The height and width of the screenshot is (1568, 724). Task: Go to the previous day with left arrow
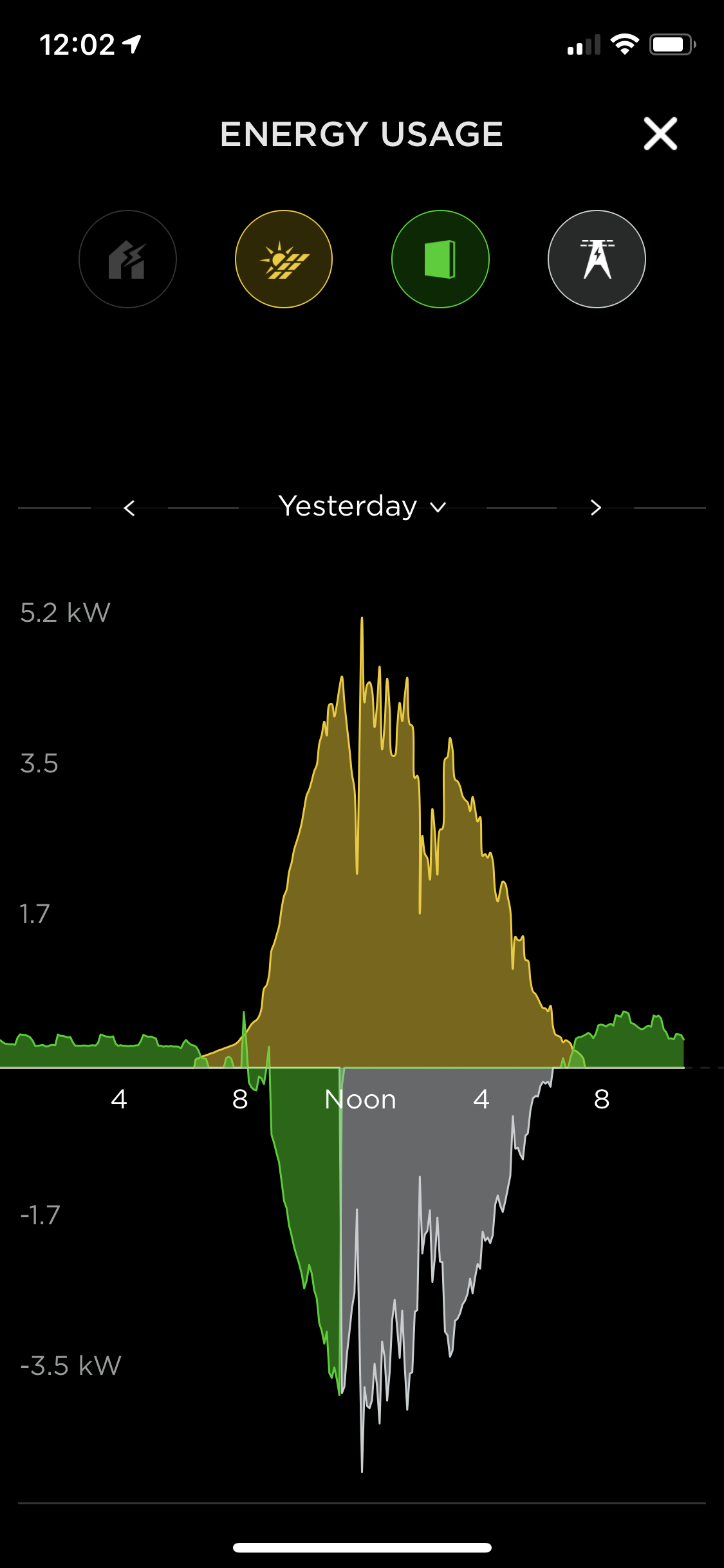coord(129,508)
